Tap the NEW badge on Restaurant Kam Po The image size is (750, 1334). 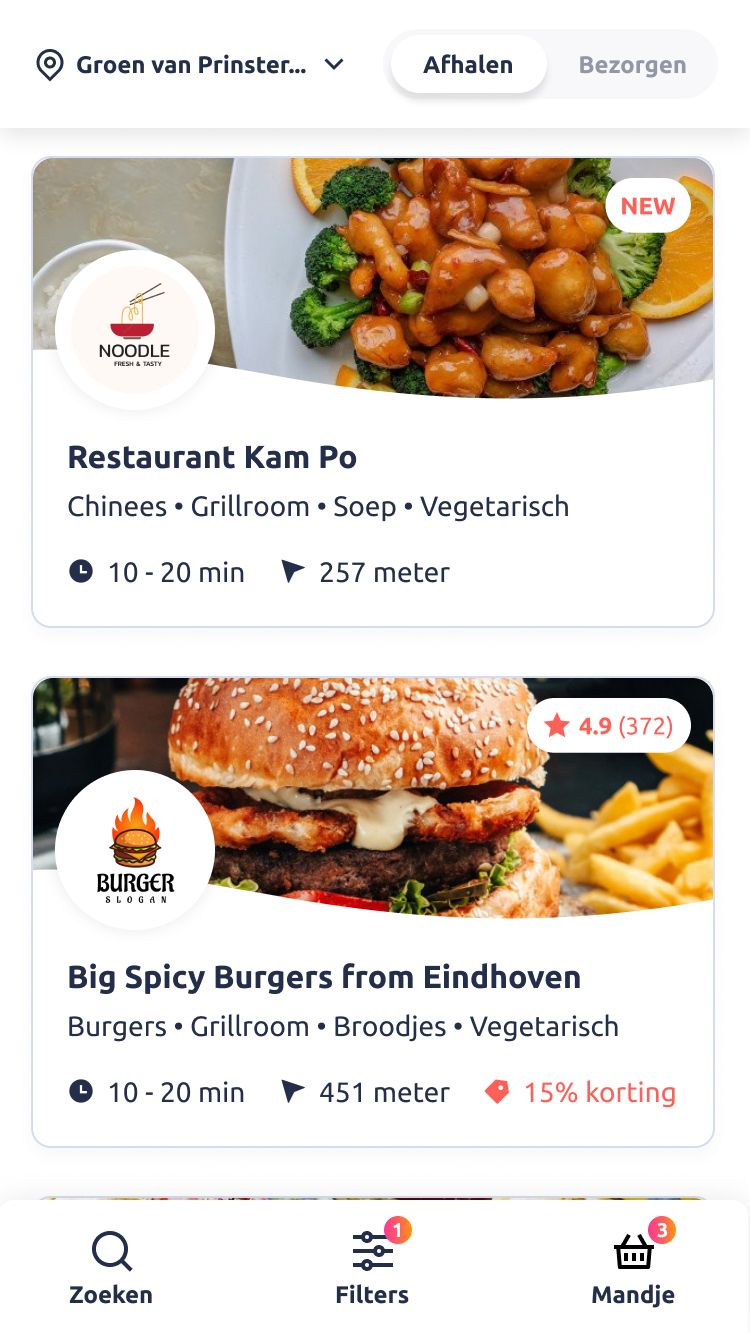coord(648,205)
